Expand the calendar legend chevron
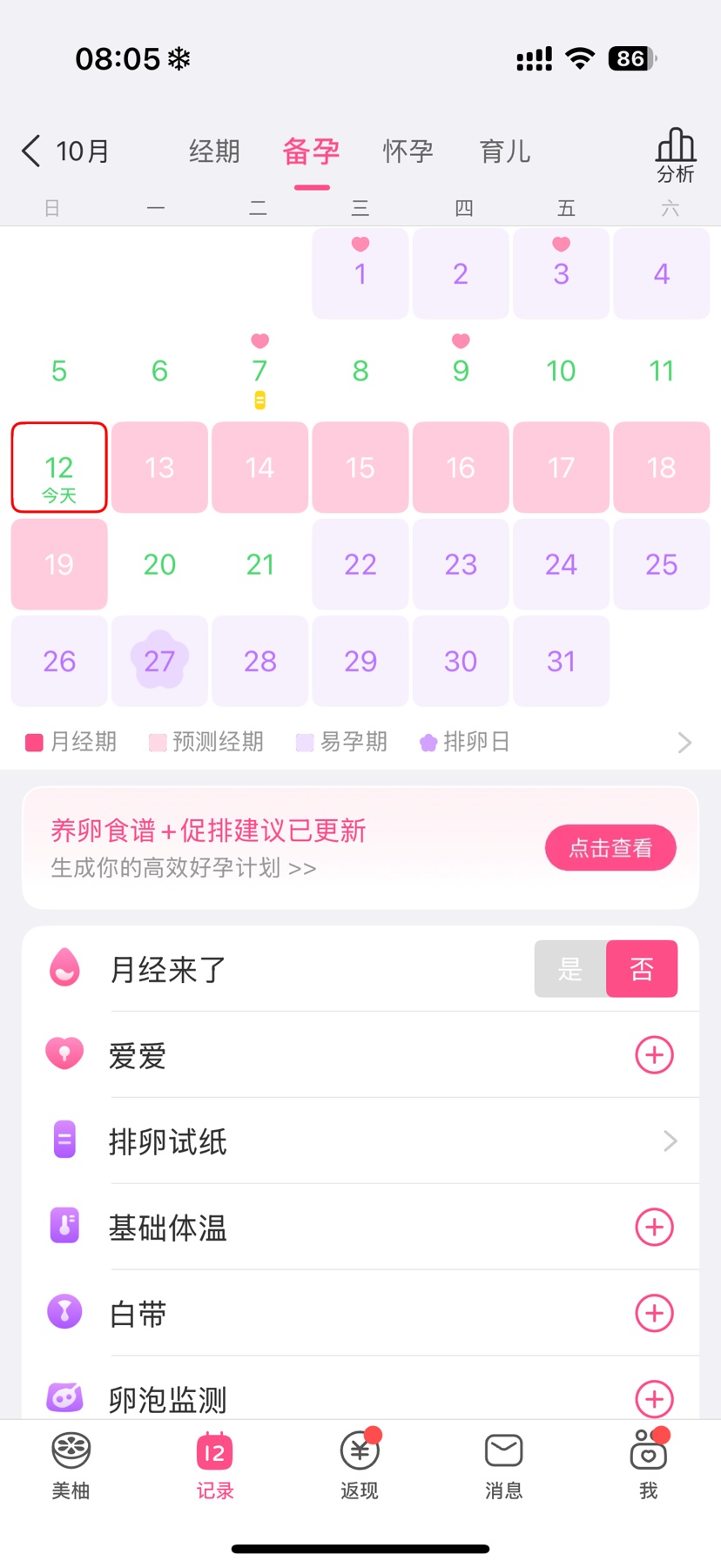 (x=684, y=743)
